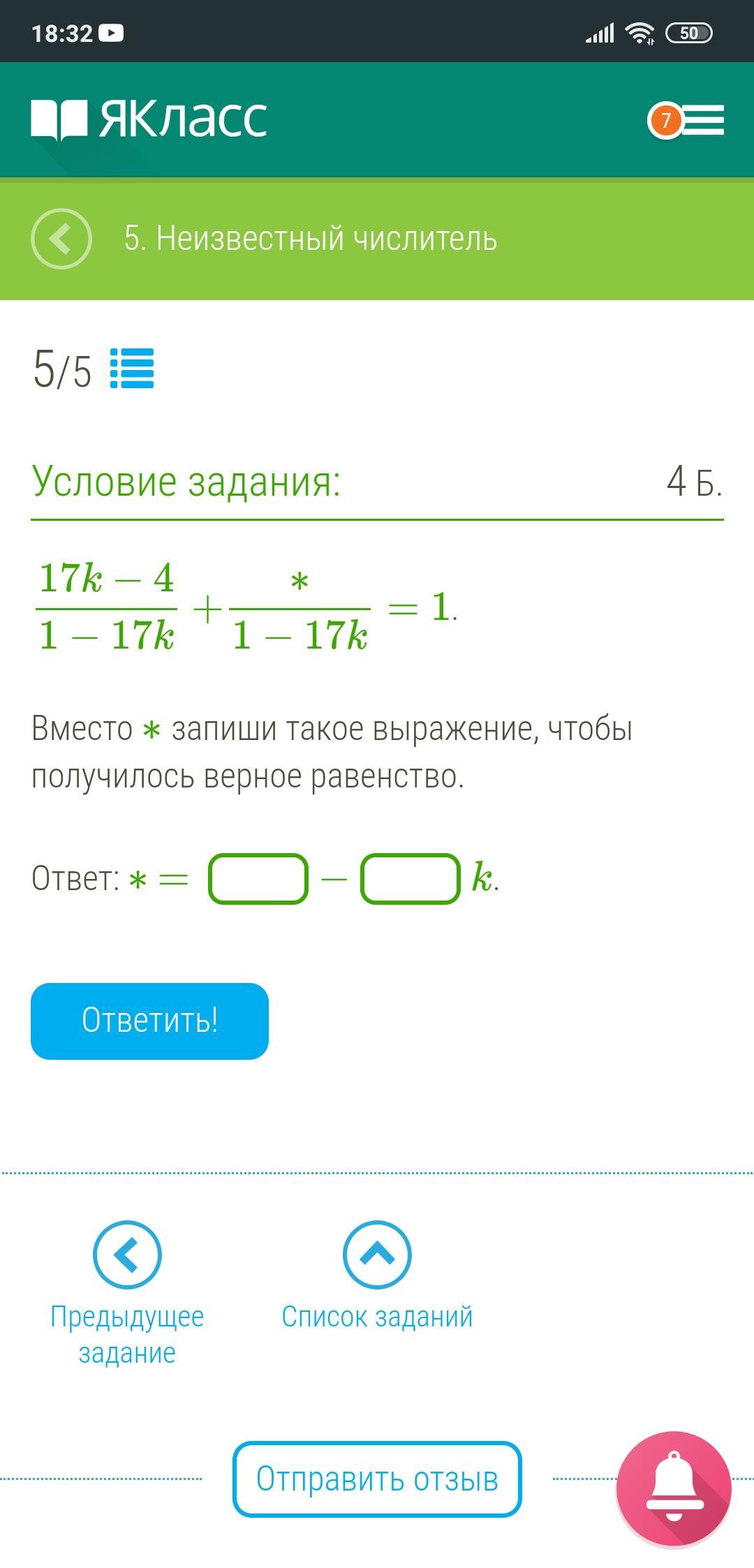Open the pink notifications bell
This screenshot has width=754, height=1568.
point(674,1489)
